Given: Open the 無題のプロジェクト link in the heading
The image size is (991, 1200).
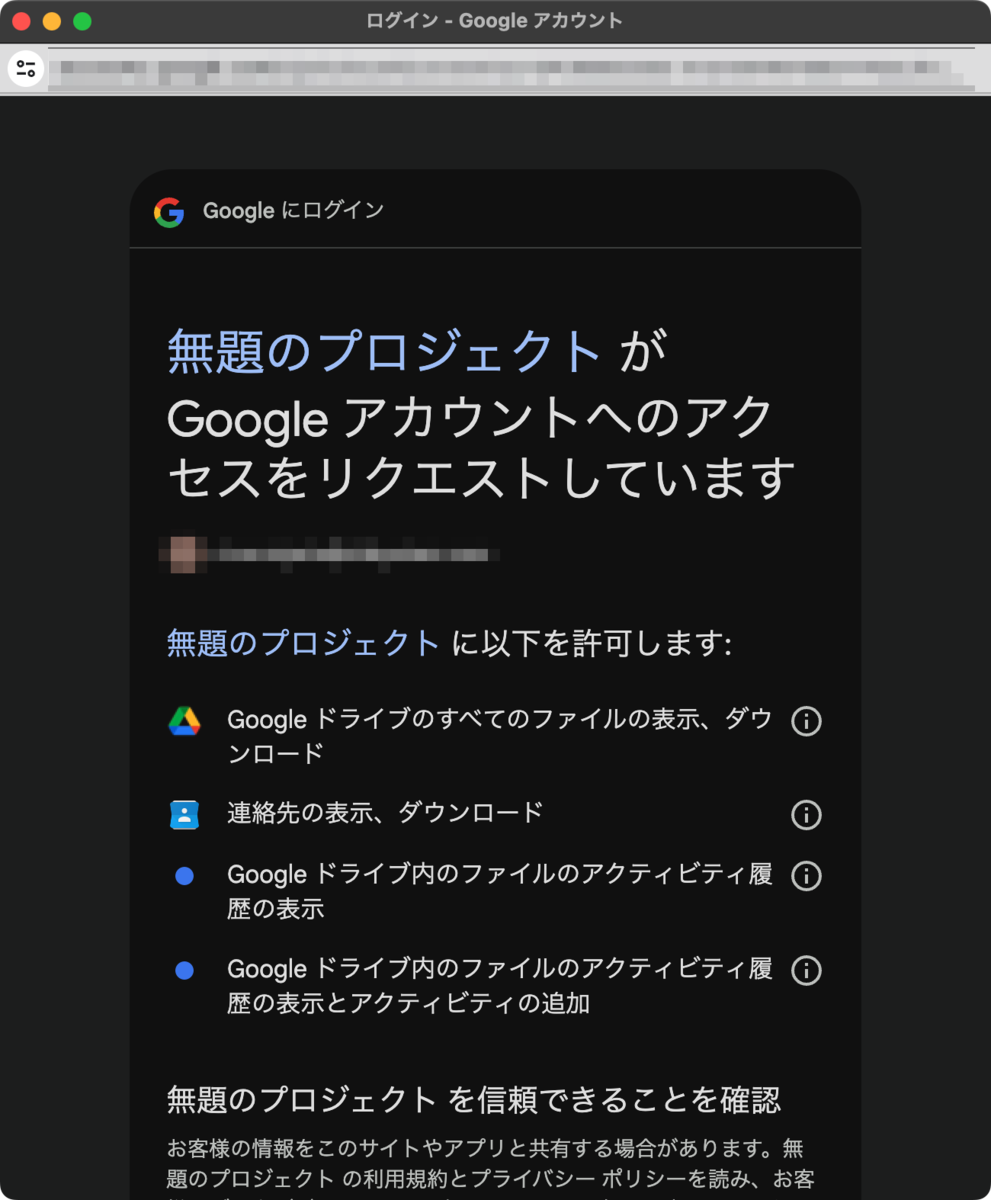Looking at the screenshot, I should pos(385,351).
